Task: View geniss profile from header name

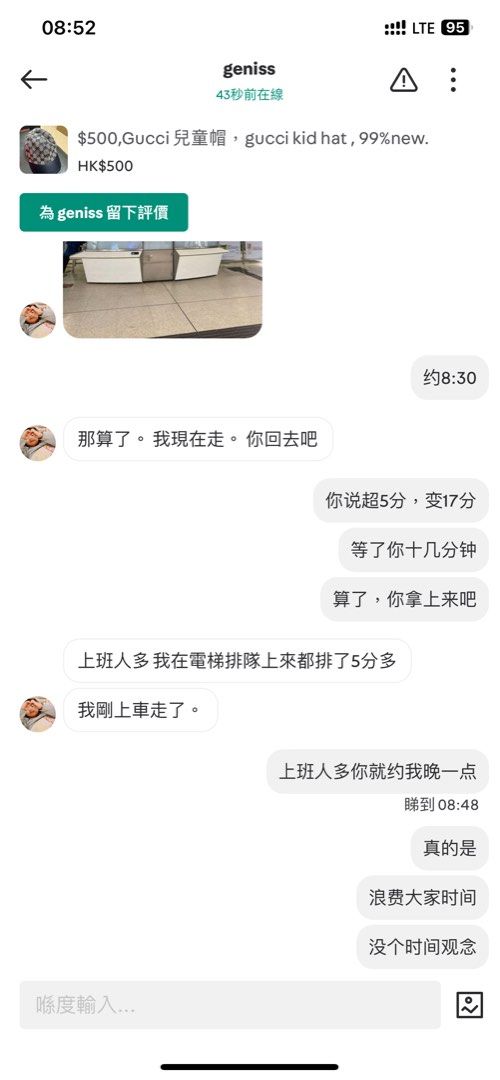Action: (249, 69)
